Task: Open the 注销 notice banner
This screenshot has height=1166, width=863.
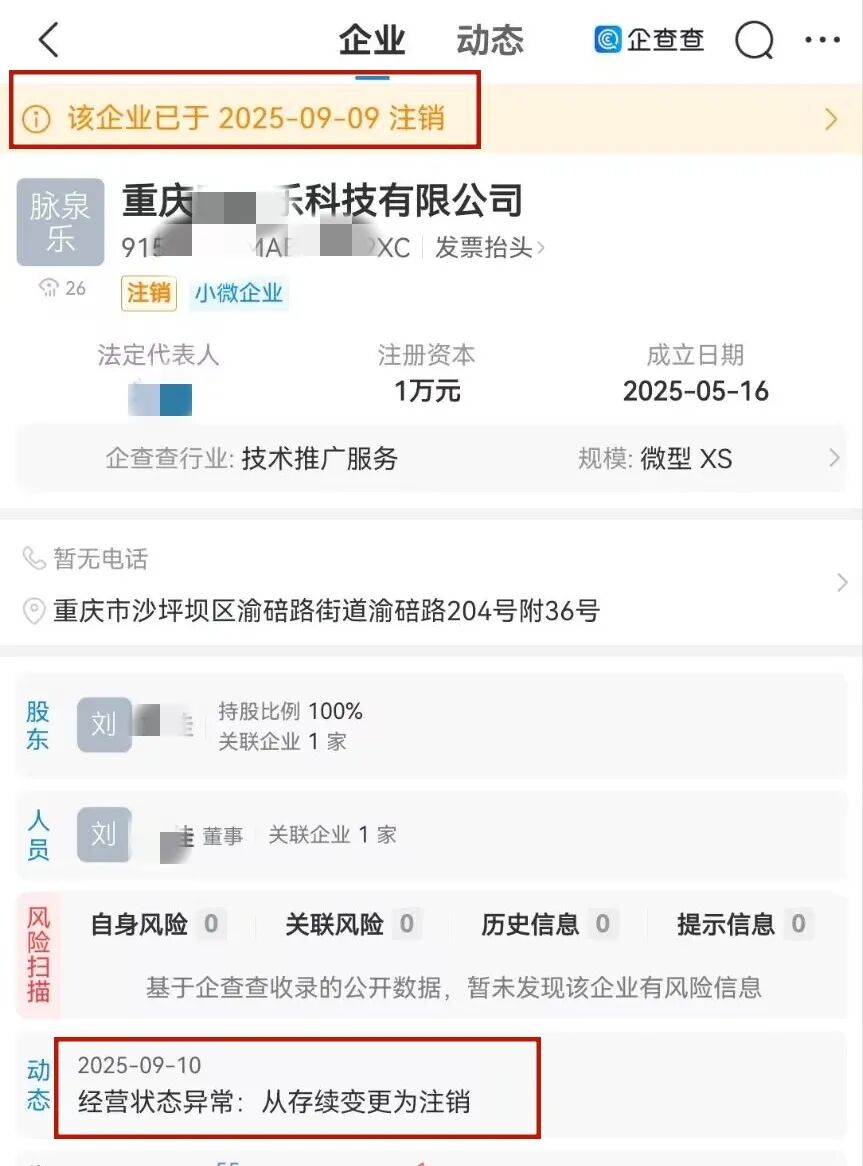Action: (x=430, y=119)
